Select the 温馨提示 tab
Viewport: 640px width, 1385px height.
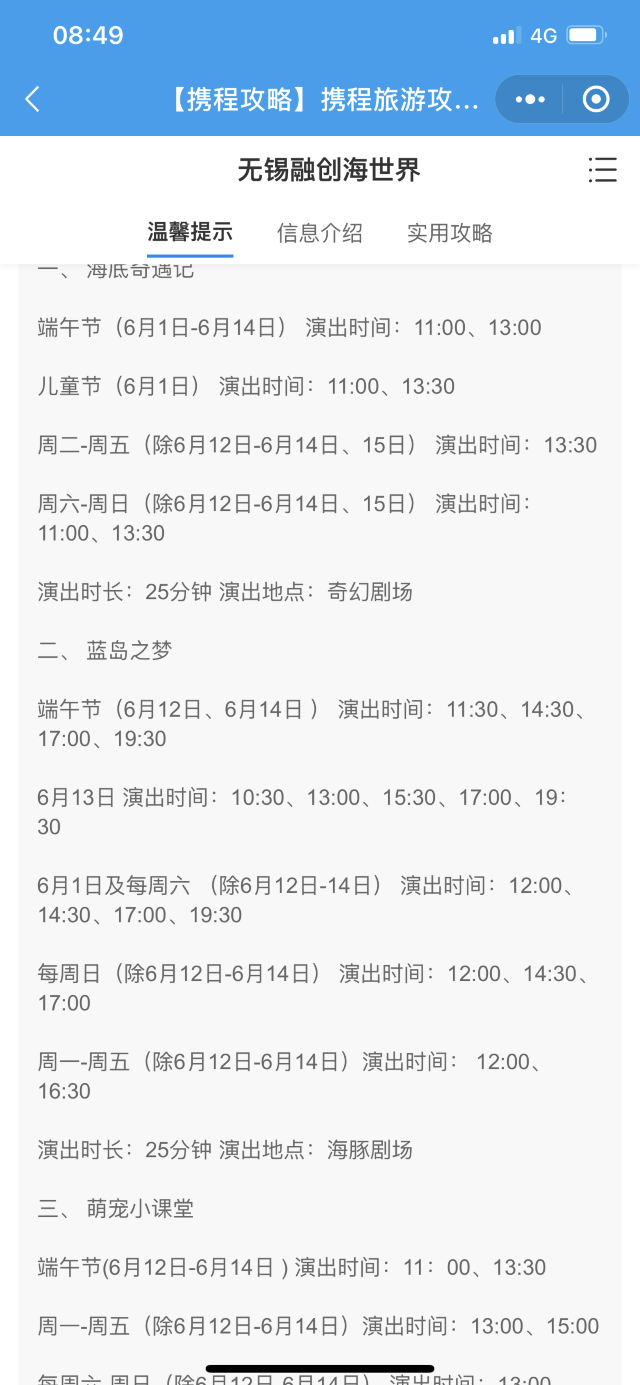click(190, 233)
